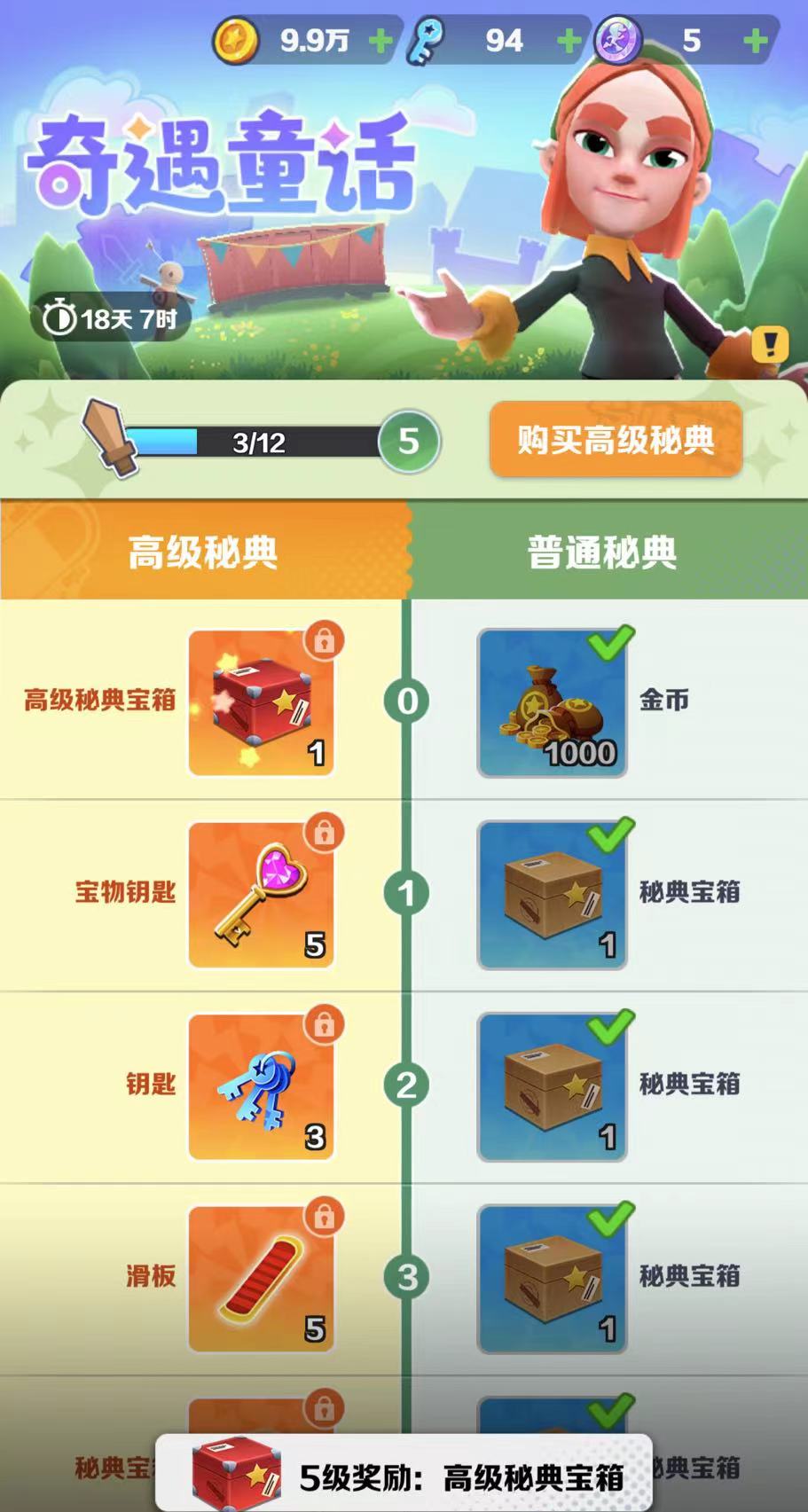Open the level 2 秘典宝箱 reward
This screenshot has width=808, height=1512.
pos(553,1086)
